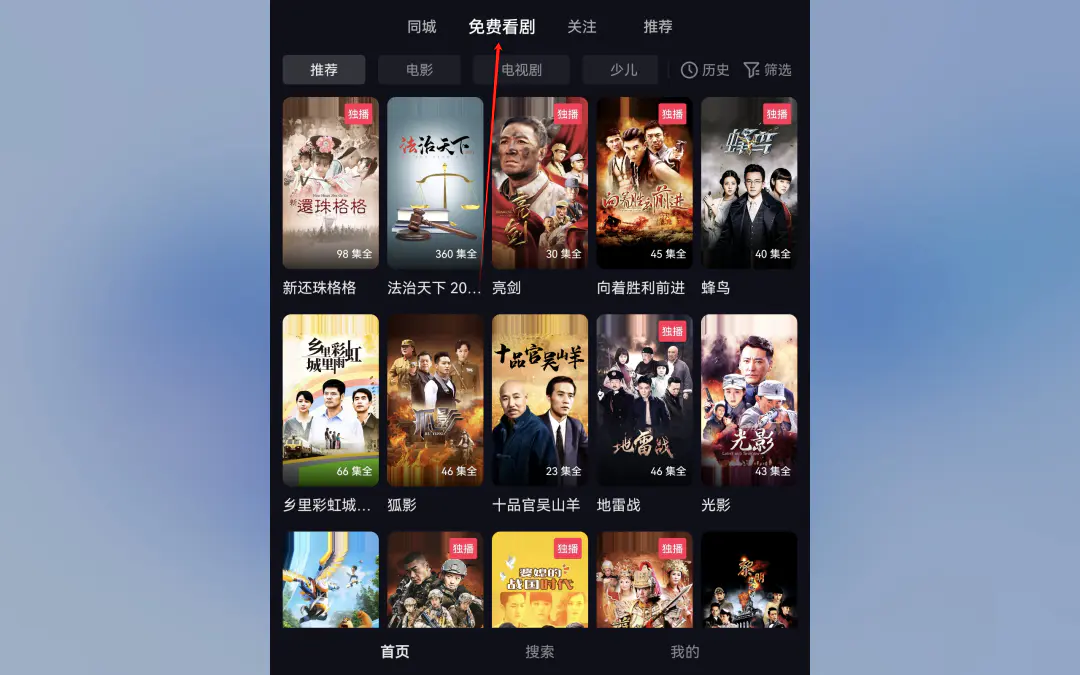Open 向着胜利前进 poster
Viewport: 1080px width, 675px height.
coord(644,183)
